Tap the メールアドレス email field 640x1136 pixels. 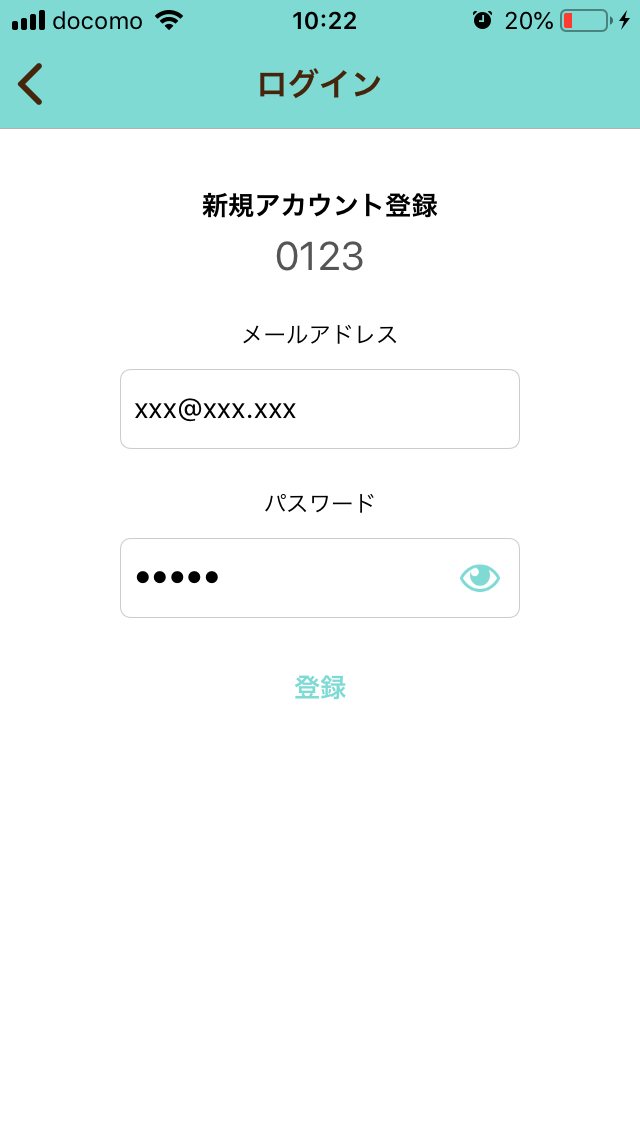(320, 409)
